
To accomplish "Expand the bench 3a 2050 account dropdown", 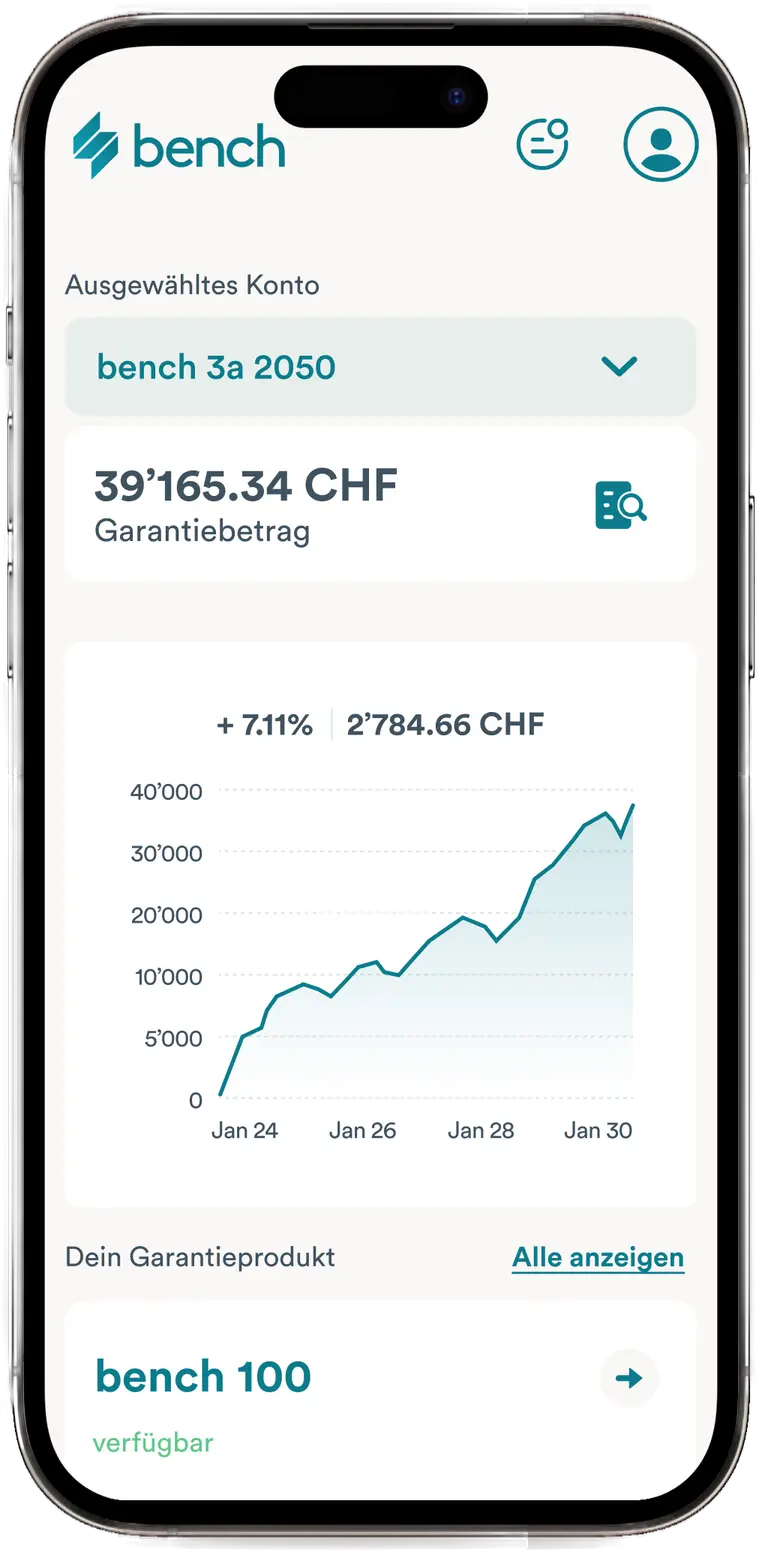I will [619, 367].
